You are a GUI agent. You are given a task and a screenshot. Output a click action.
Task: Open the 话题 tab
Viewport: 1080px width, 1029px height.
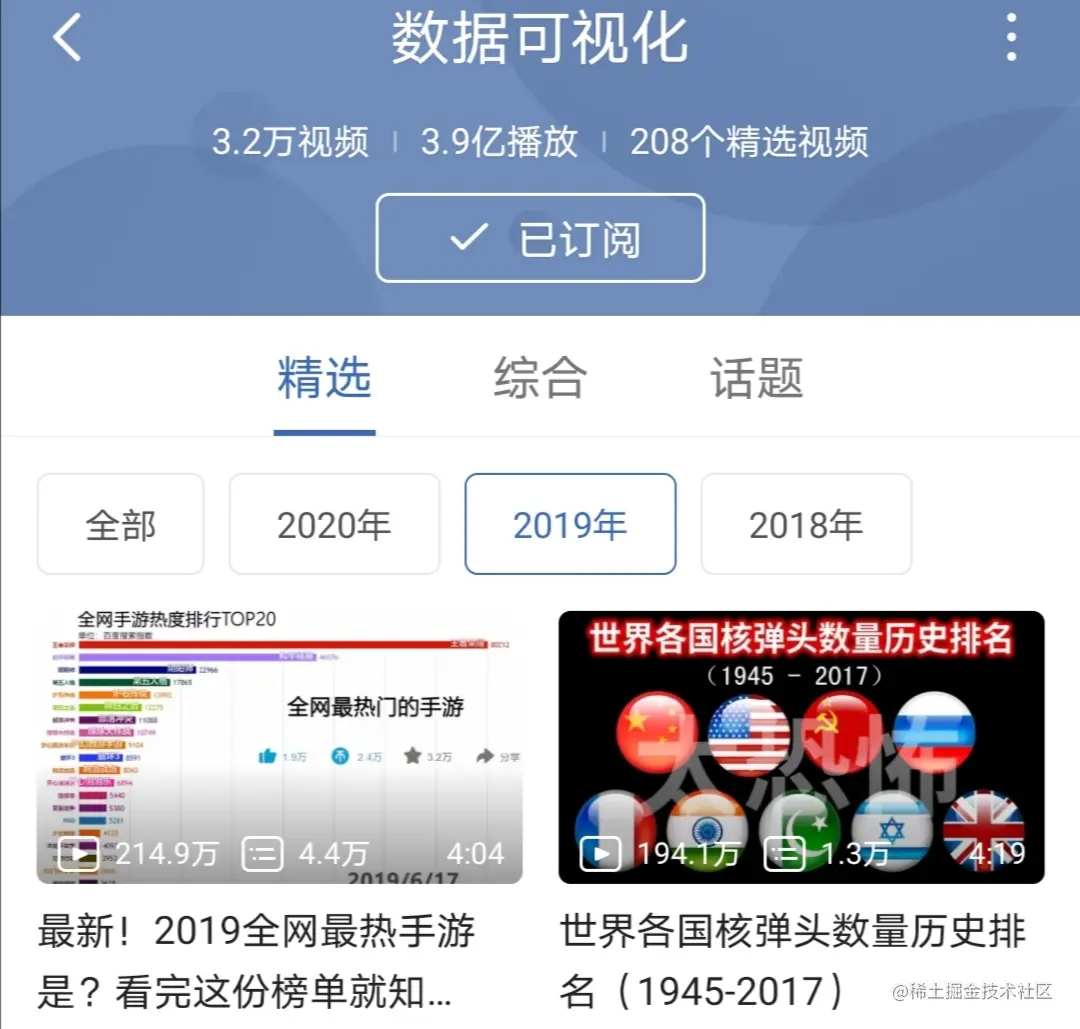[x=756, y=380]
